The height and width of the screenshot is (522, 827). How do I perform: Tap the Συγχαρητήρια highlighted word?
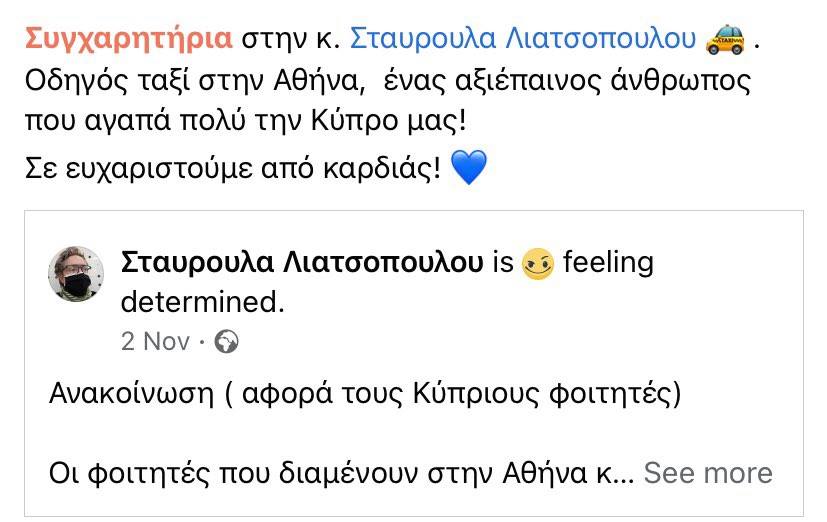click(128, 38)
